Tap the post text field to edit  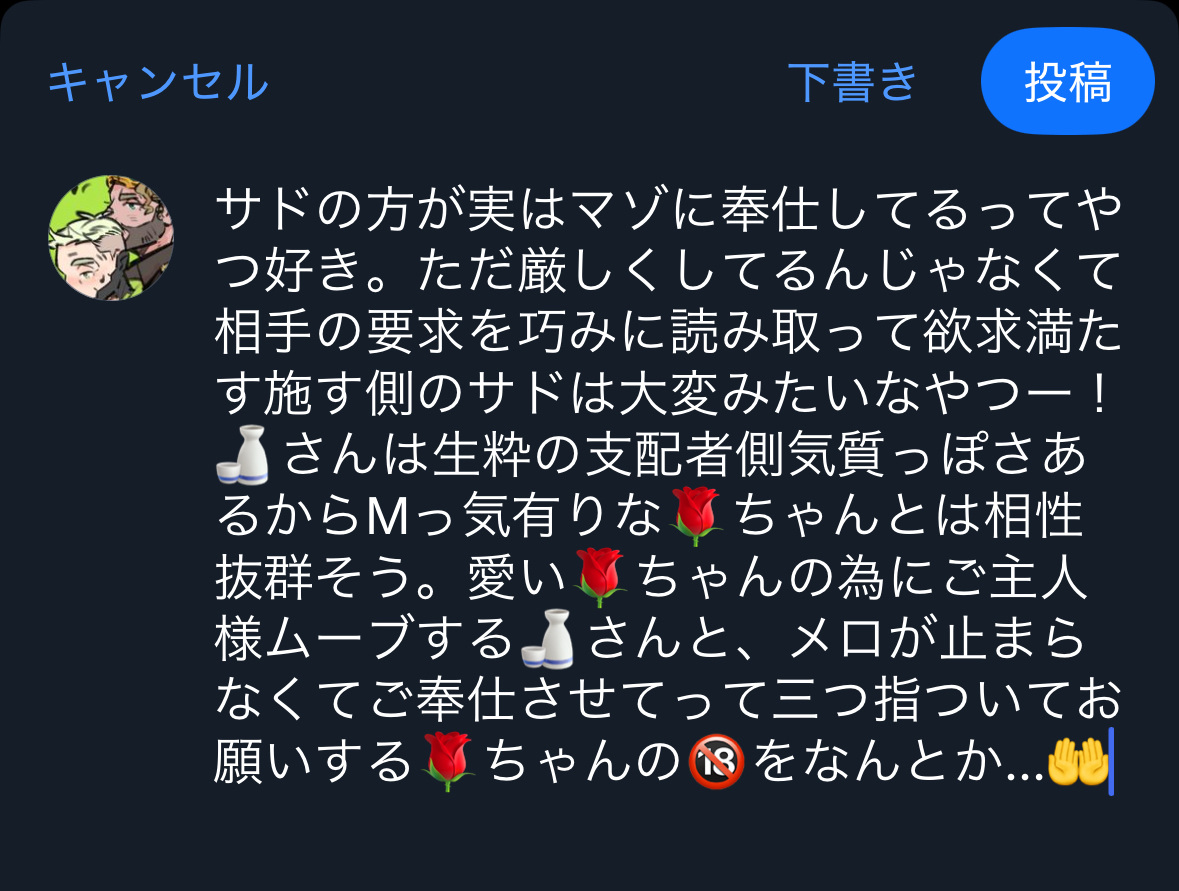click(665, 490)
